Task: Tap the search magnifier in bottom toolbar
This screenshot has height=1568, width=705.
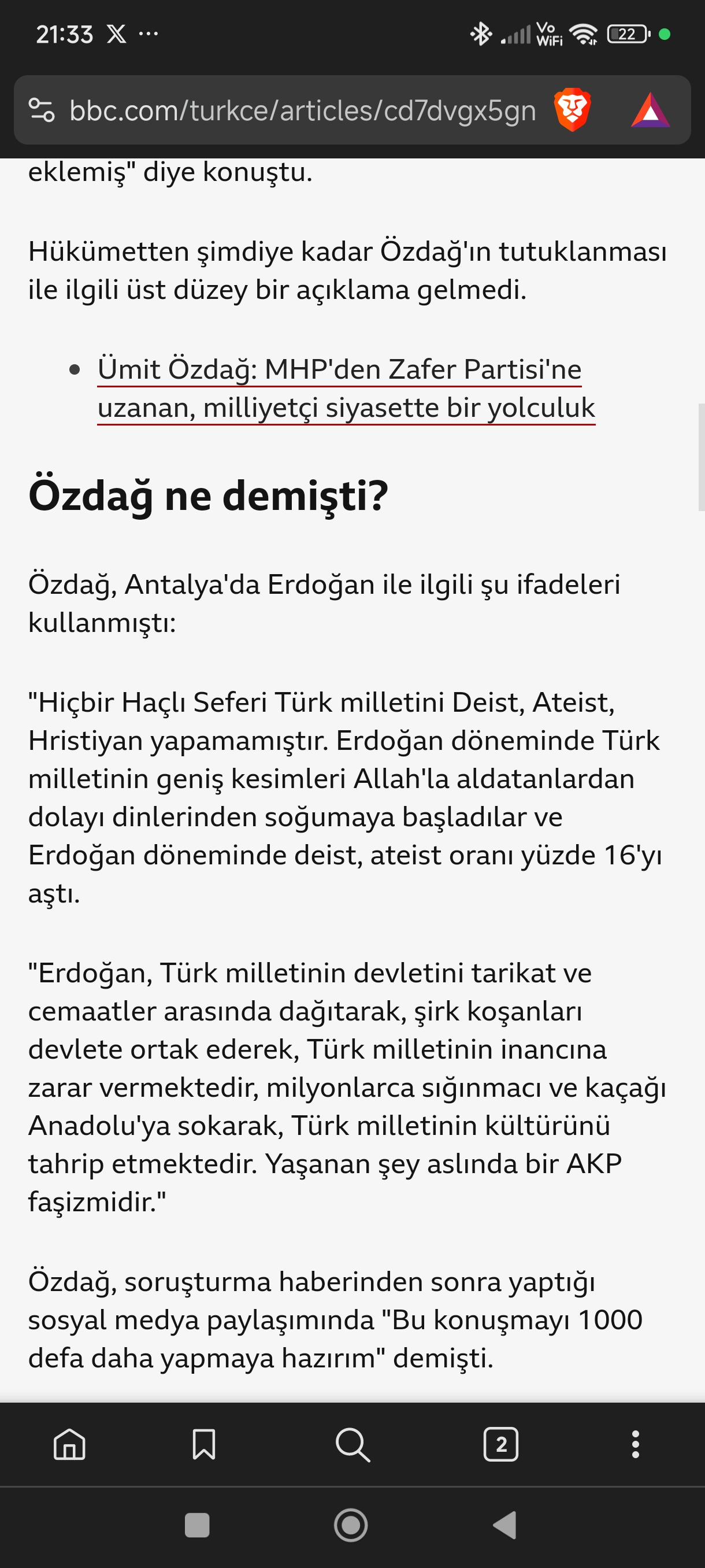Action: pos(352,1444)
